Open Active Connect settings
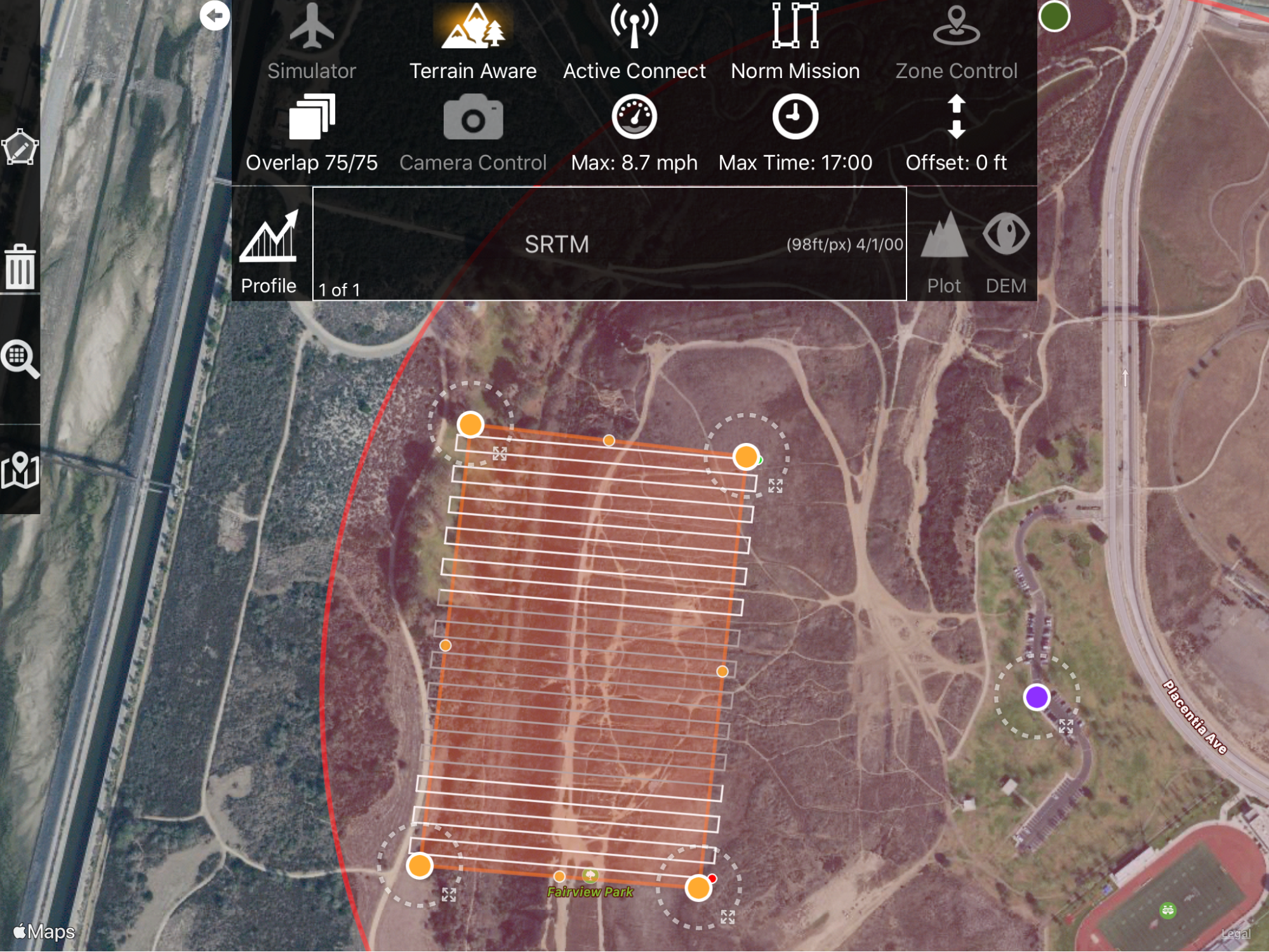Viewport: 1269px width, 952px height. coord(634,42)
